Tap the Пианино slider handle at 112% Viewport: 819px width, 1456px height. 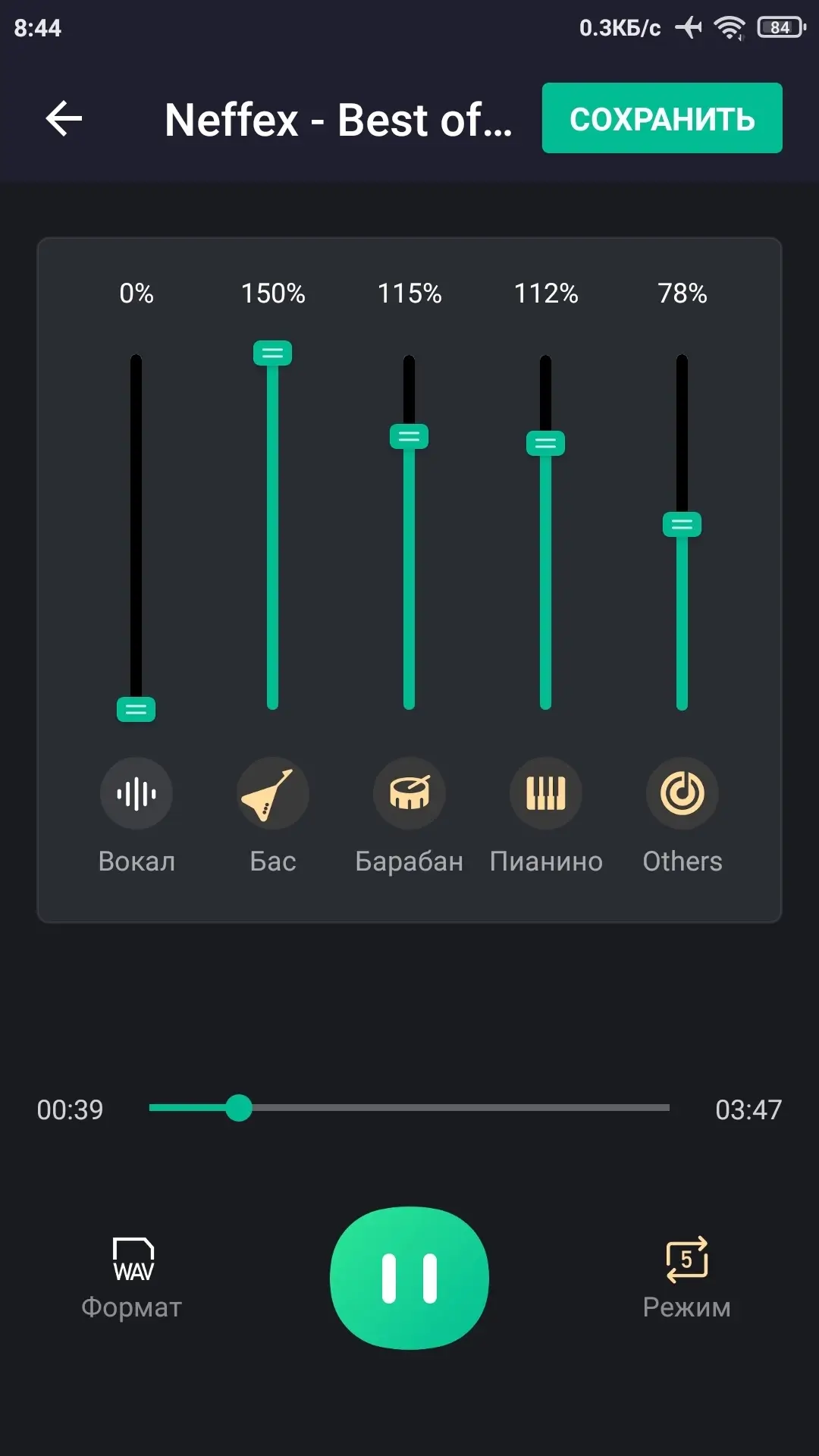(x=545, y=444)
